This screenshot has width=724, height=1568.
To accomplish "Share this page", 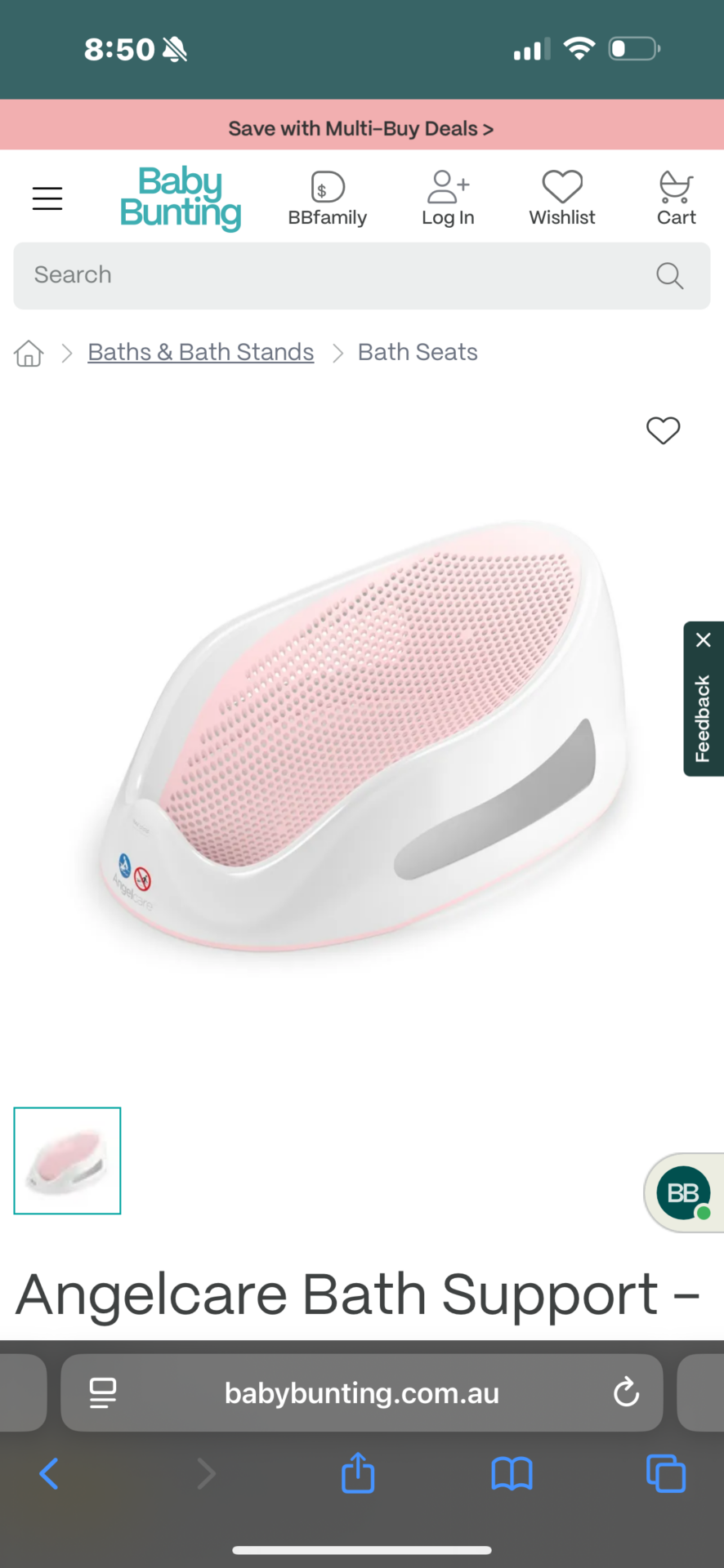I will tap(358, 1473).
